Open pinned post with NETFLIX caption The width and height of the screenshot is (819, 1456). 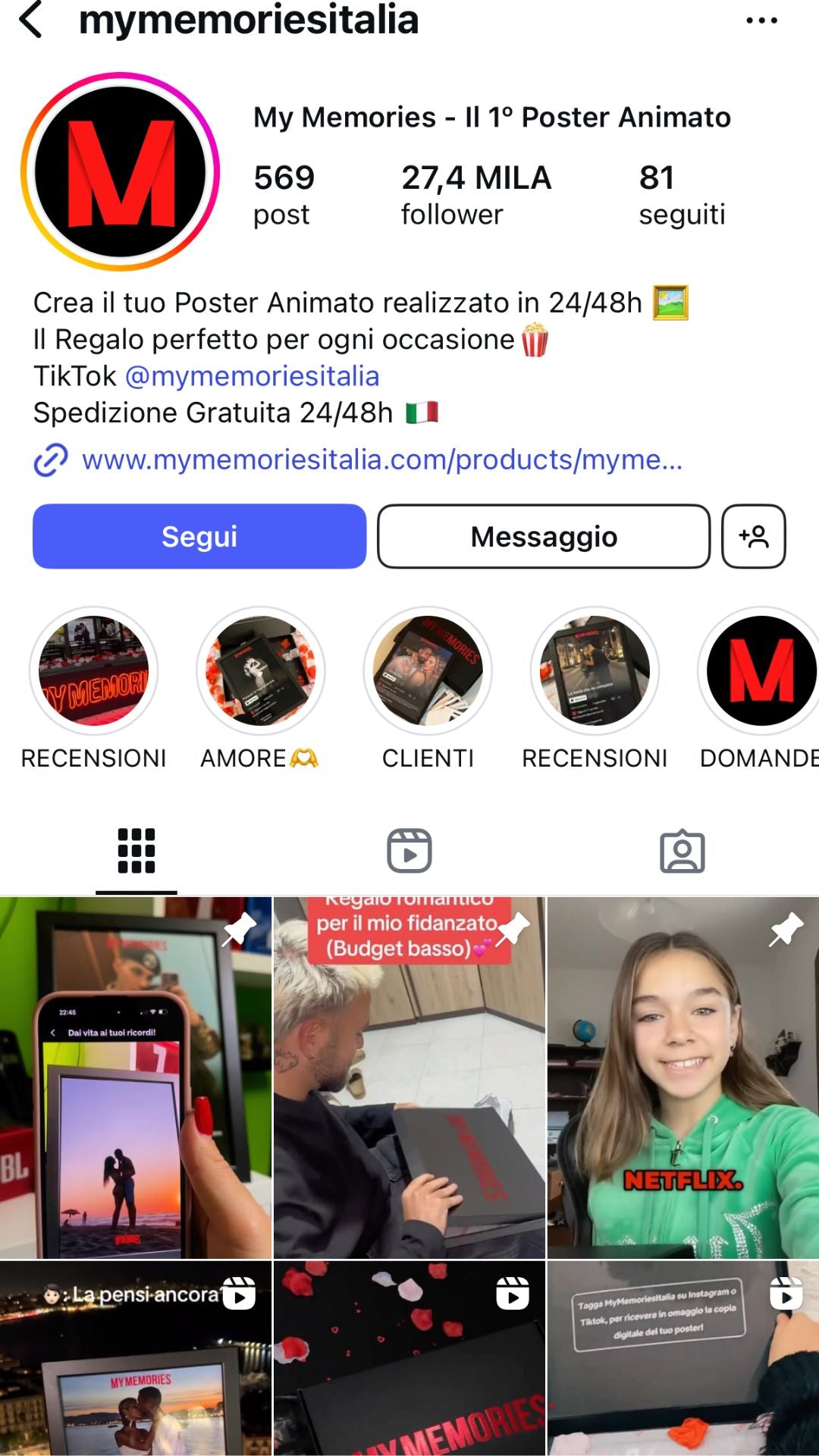tap(682, 1077)
